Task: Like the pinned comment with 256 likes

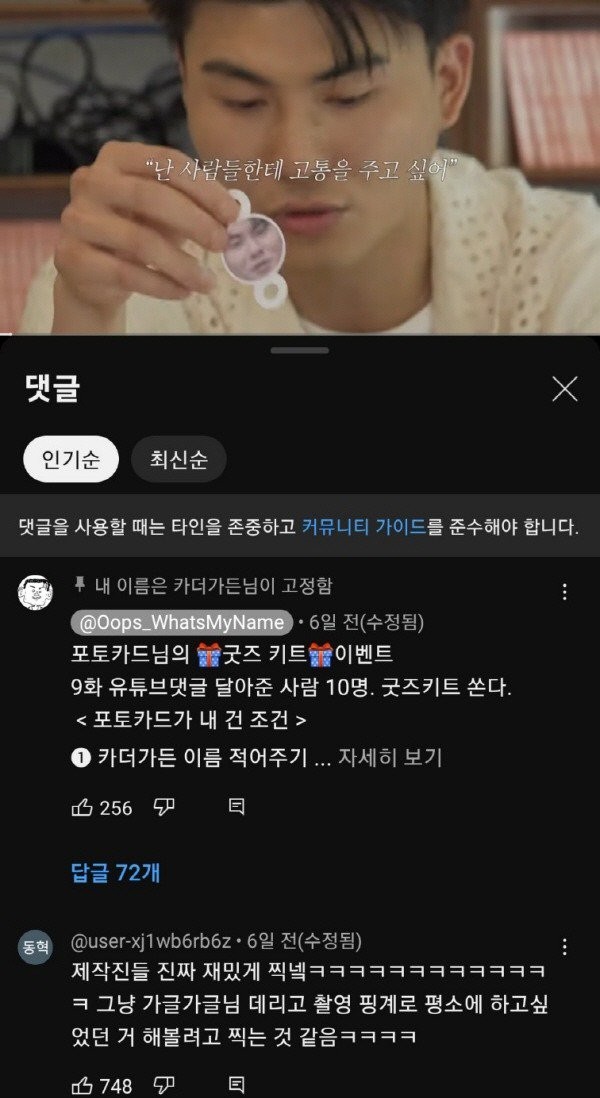Action: 82,807
